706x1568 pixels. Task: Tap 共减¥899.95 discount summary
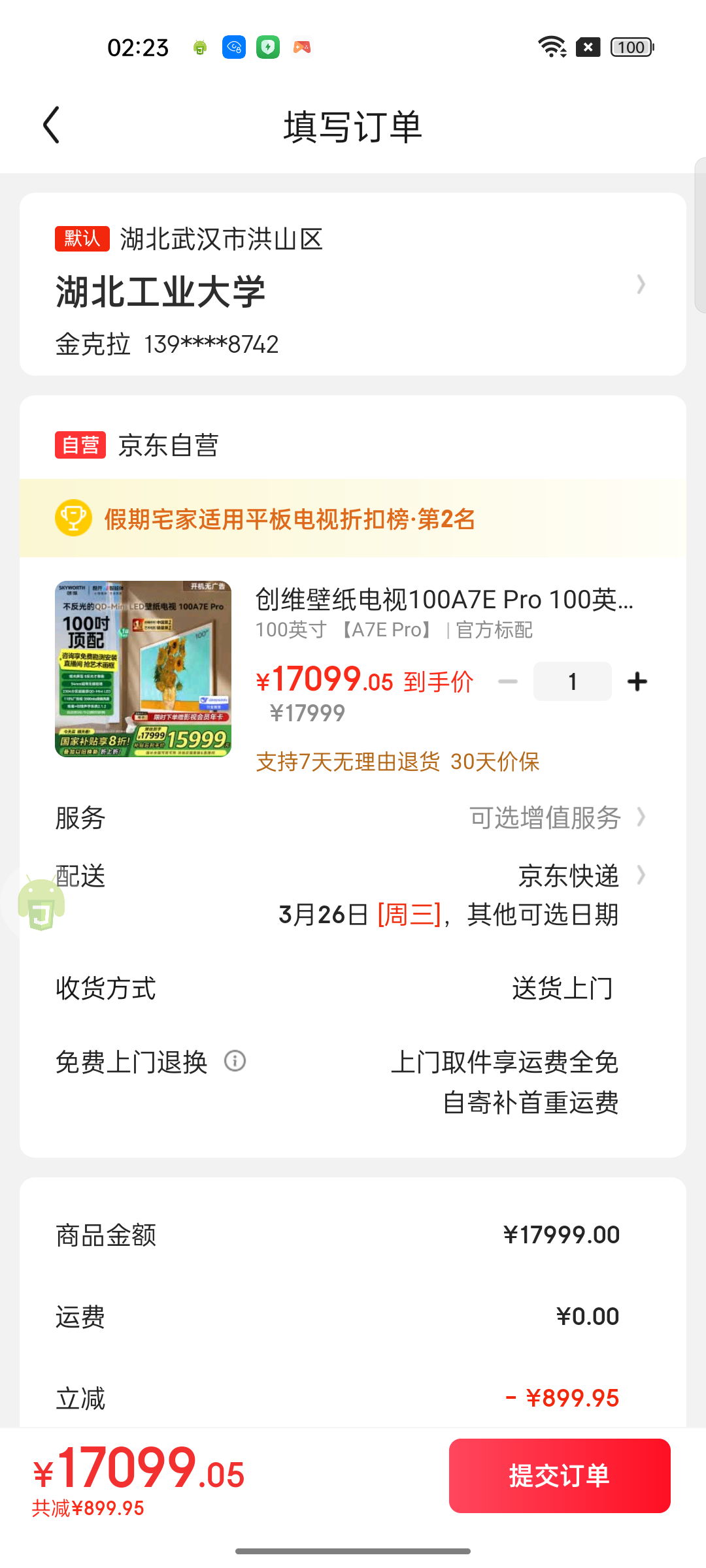[88, 1507]
